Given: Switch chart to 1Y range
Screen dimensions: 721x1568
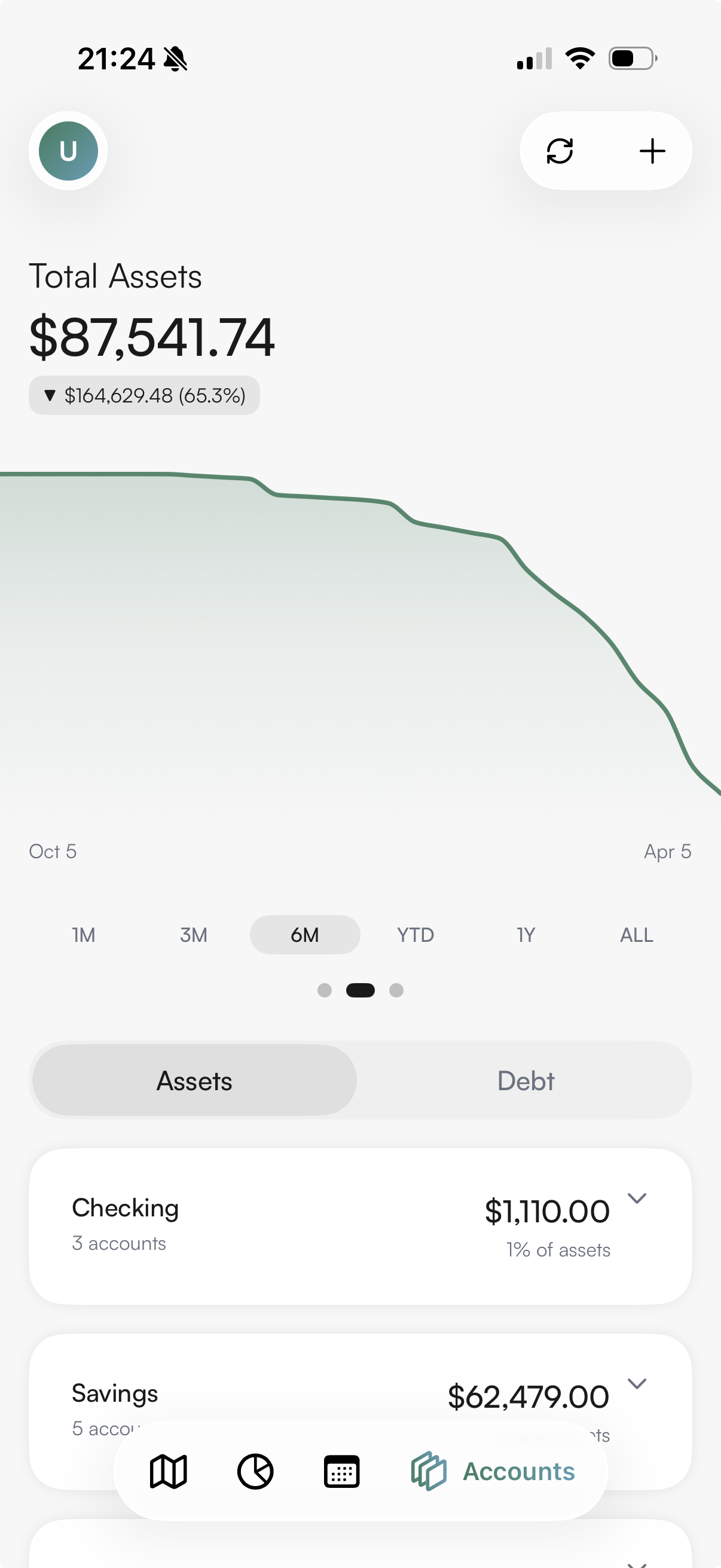Looking at the screenshot, I should point(526,935).
